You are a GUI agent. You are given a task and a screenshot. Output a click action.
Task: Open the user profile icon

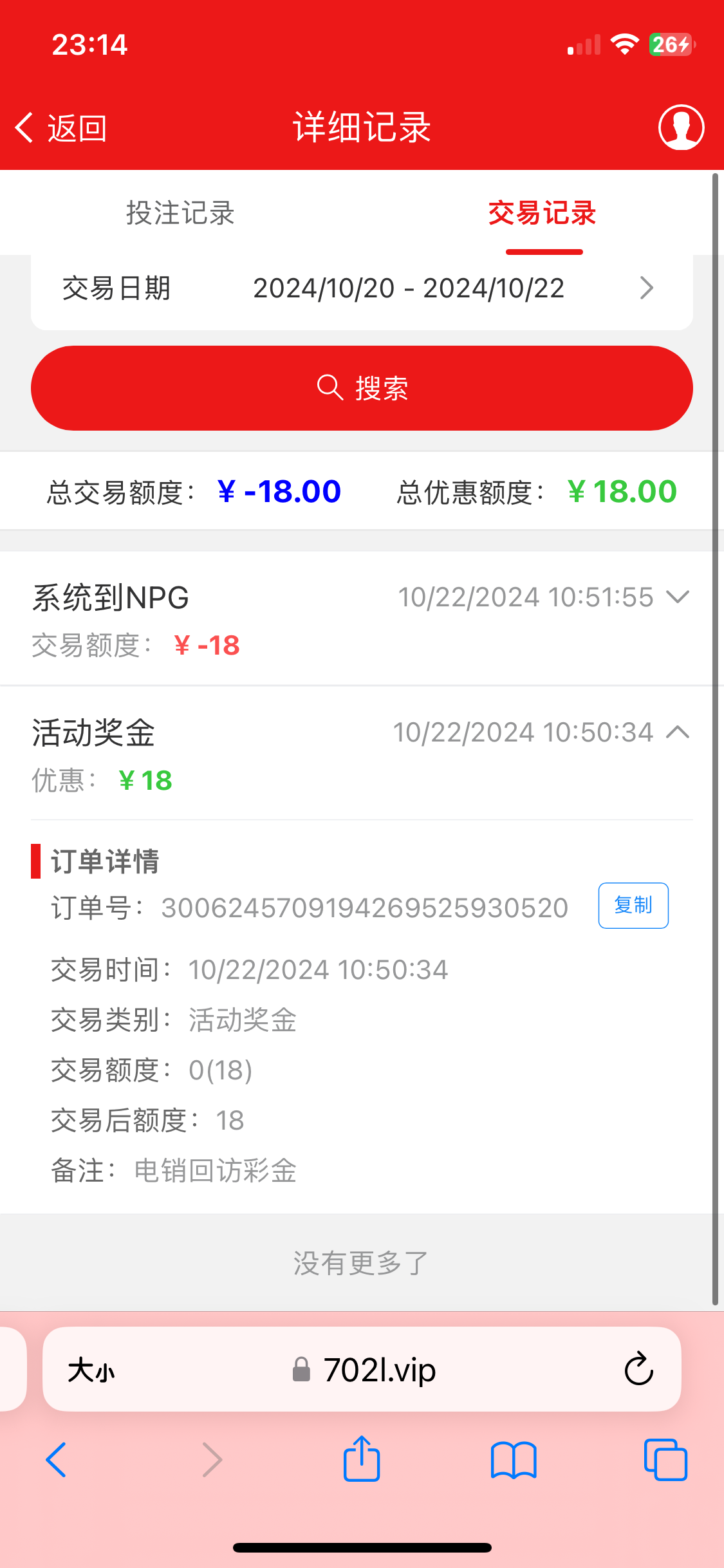[681, 127]
